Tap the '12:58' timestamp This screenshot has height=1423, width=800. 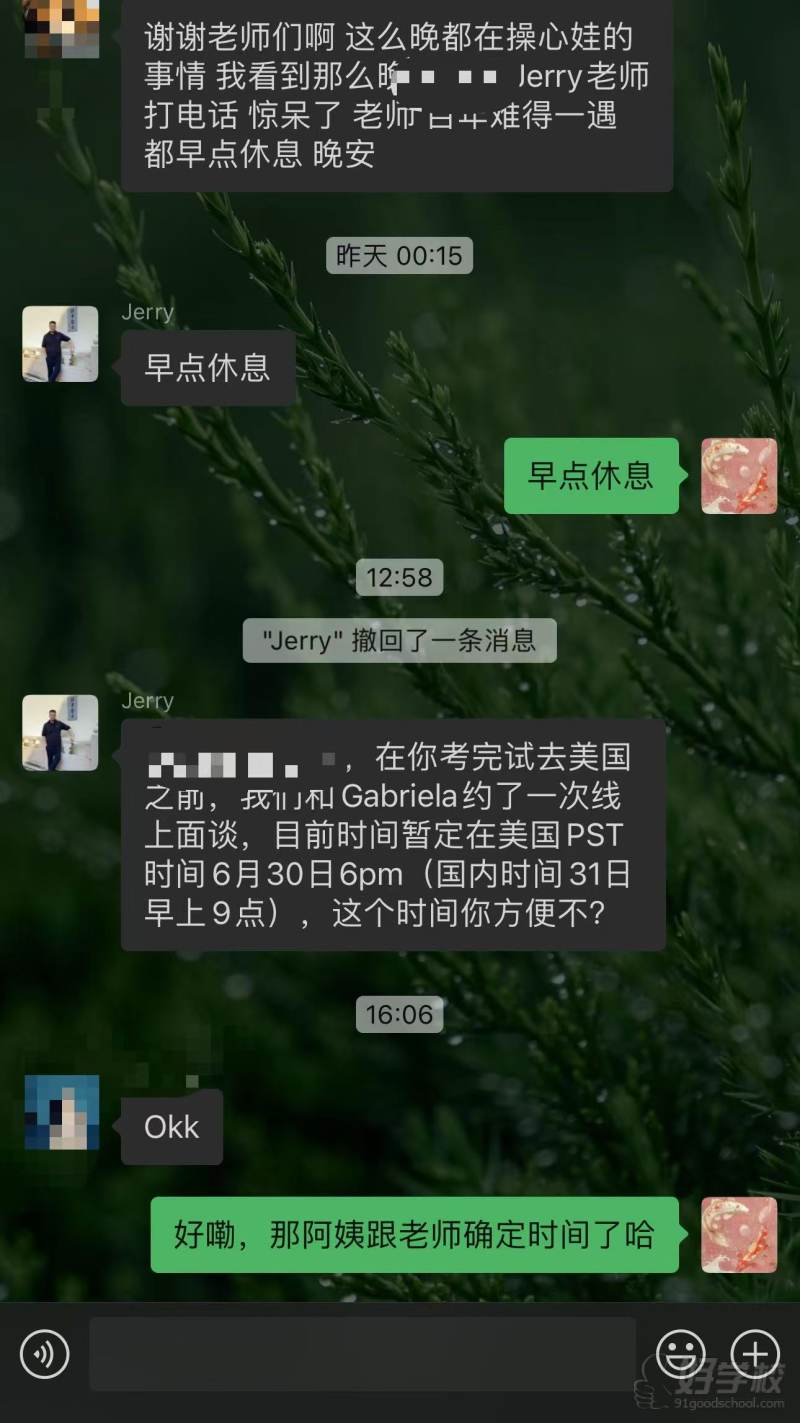coord(399,577)
